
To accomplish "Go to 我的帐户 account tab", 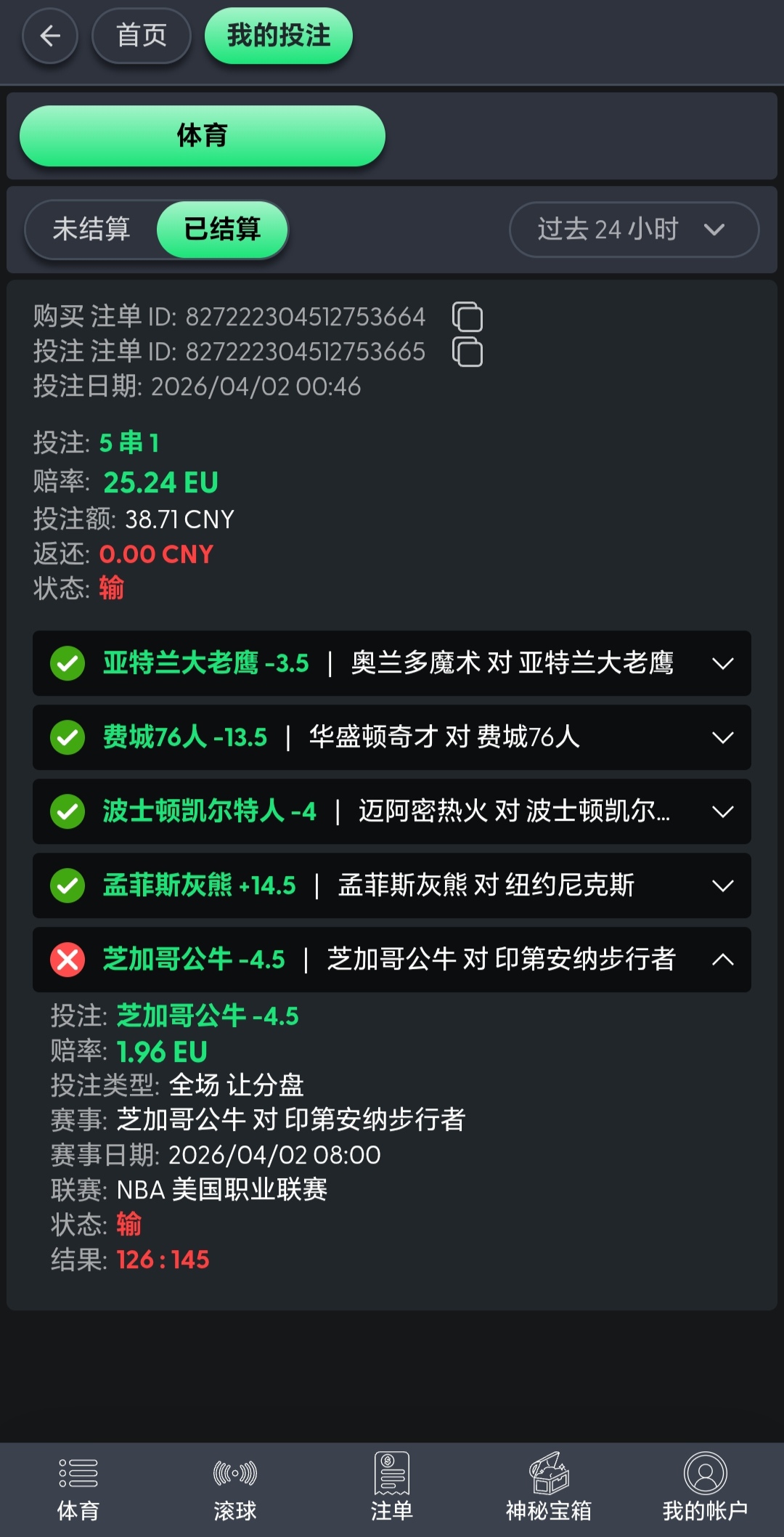I will pyautogui.click(x=705, y=1489).
